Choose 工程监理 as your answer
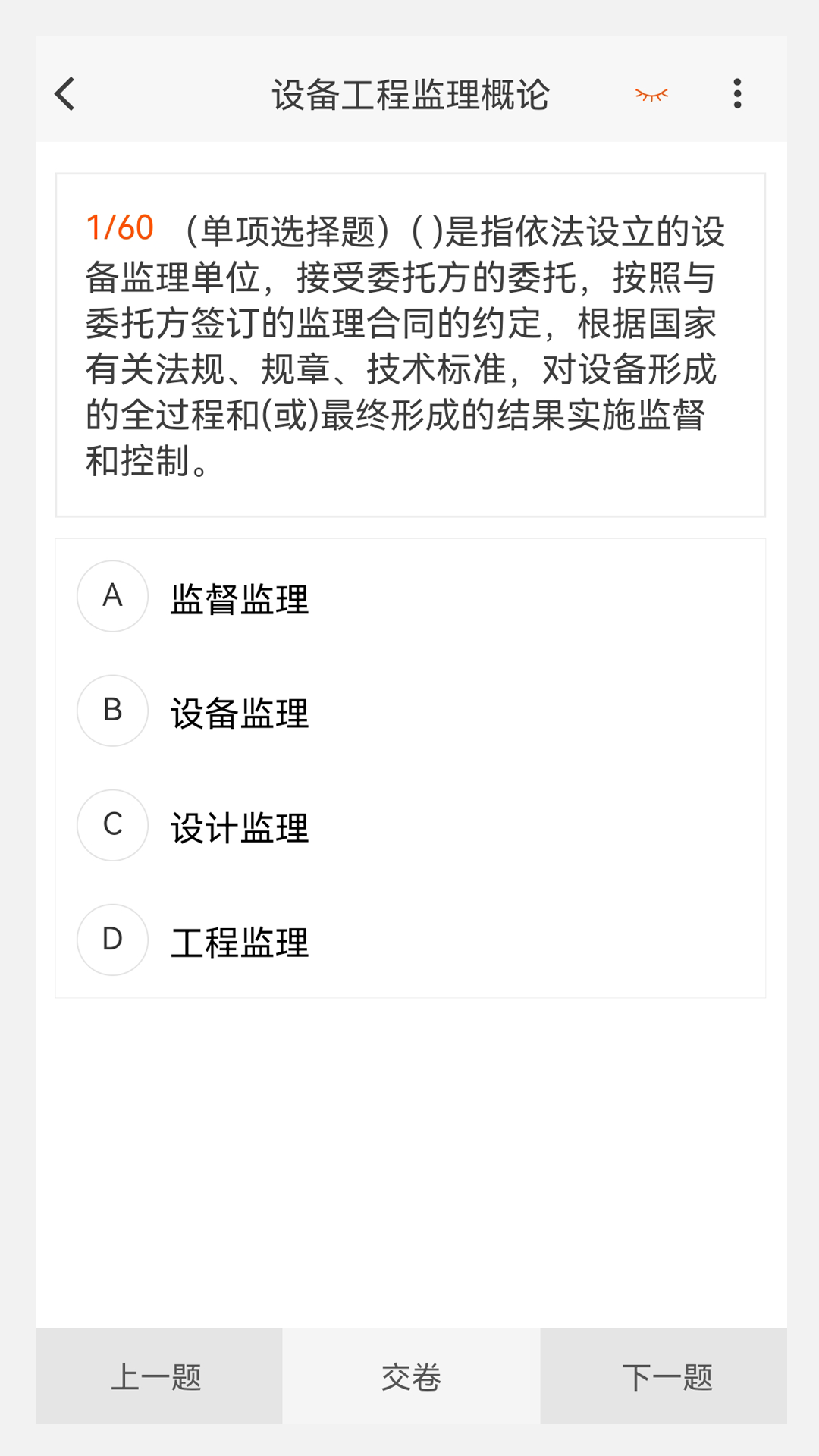Screen dimensions: 819x1456 [x=240, y=943]
